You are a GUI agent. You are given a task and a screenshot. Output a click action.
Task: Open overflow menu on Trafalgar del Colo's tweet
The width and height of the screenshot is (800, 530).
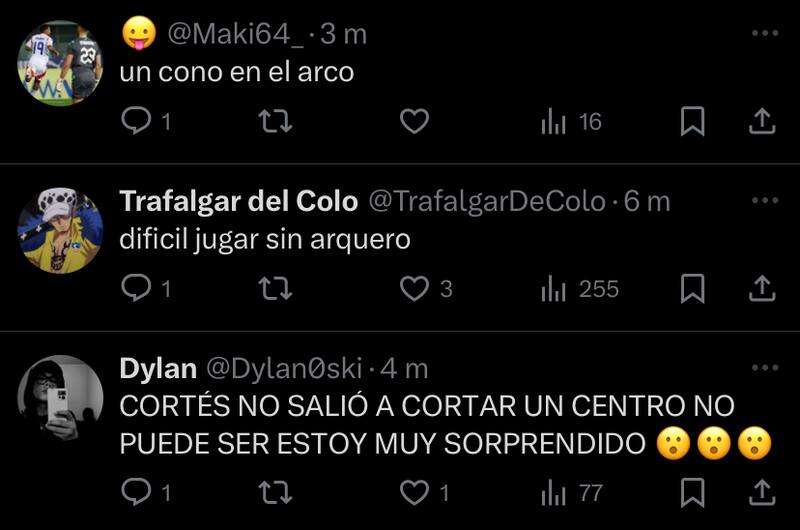click(764, 201)
